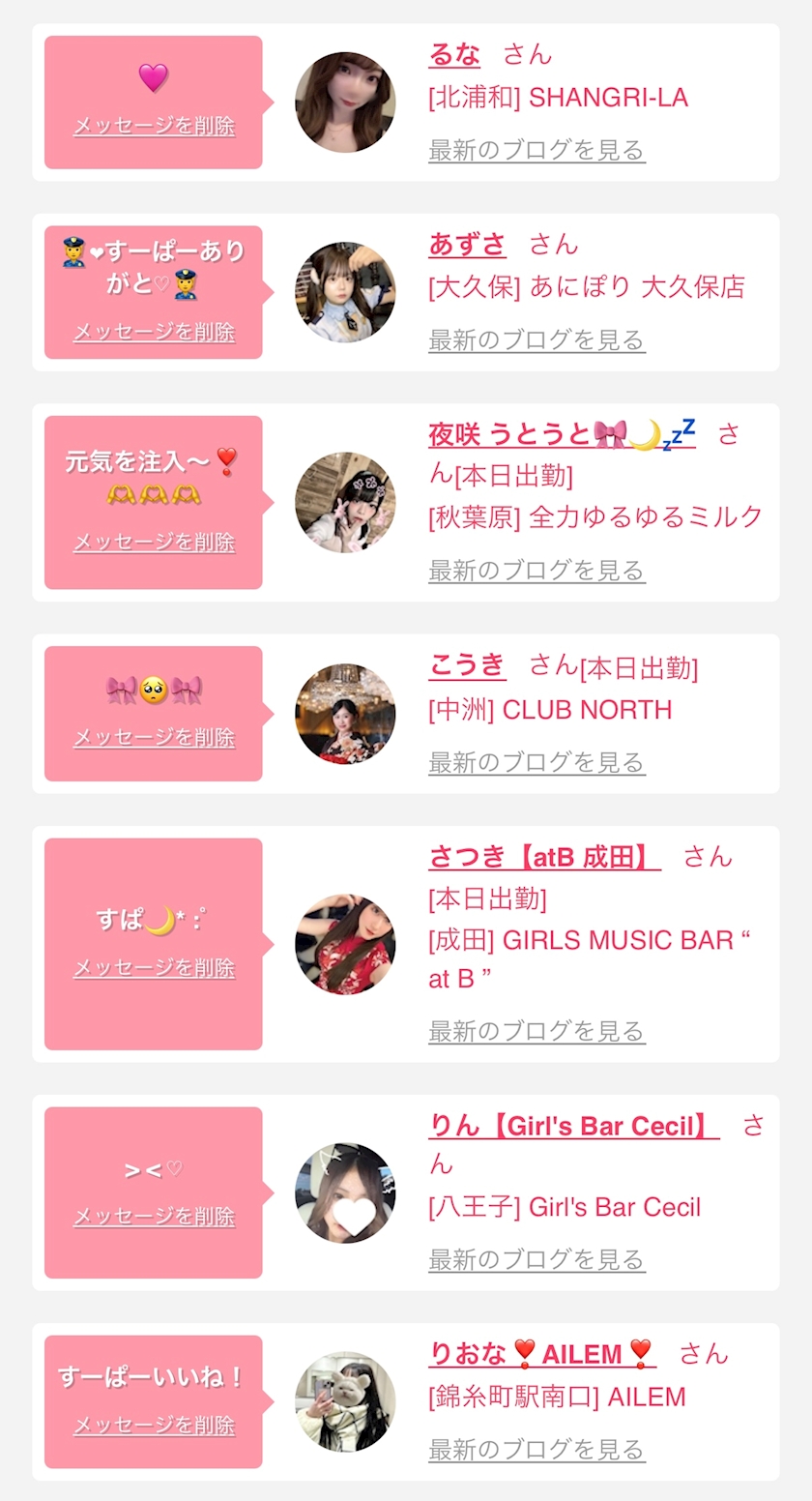Delete the message sent to あずさ

click(x=154, y=332)
